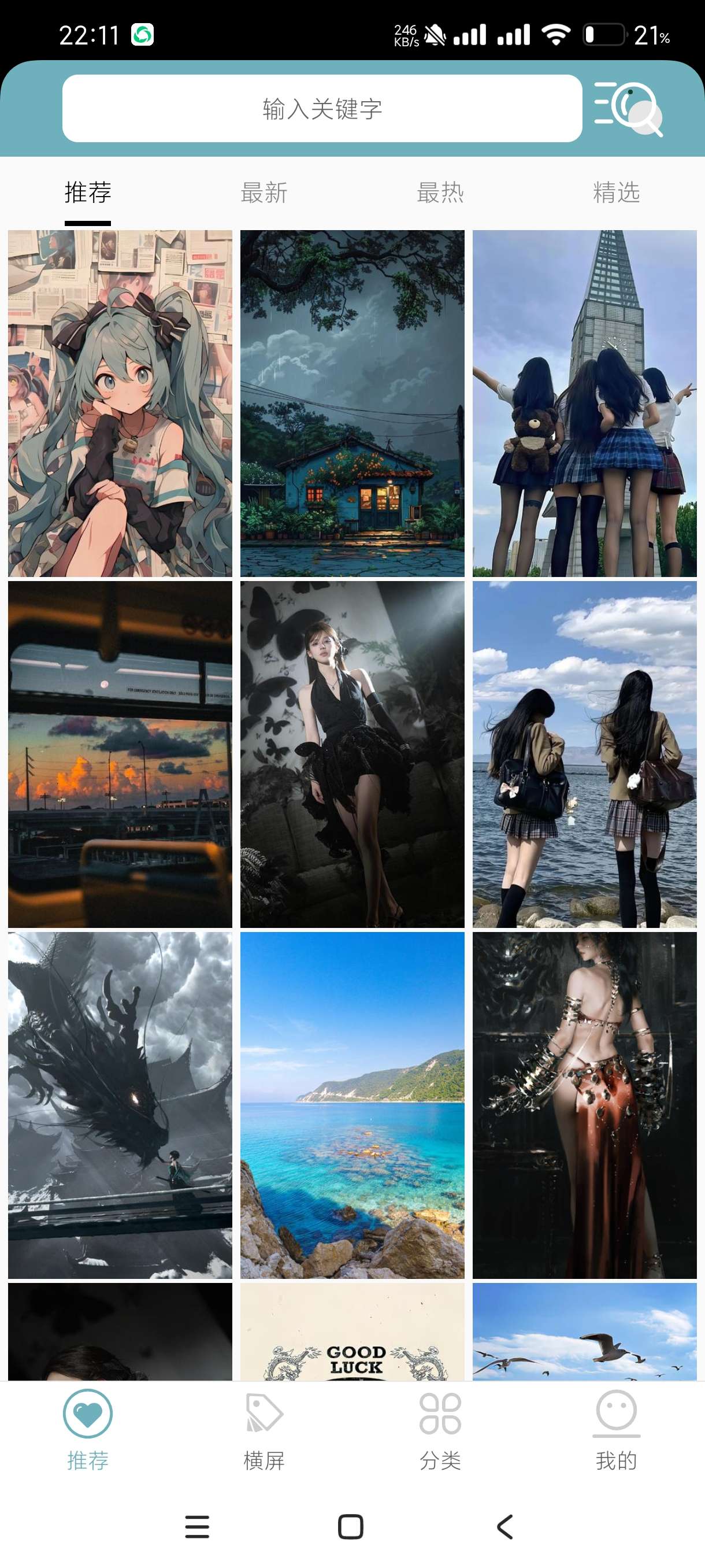Tap the 输入关键字 search field
705x1568 pixels.
(322, 109)
